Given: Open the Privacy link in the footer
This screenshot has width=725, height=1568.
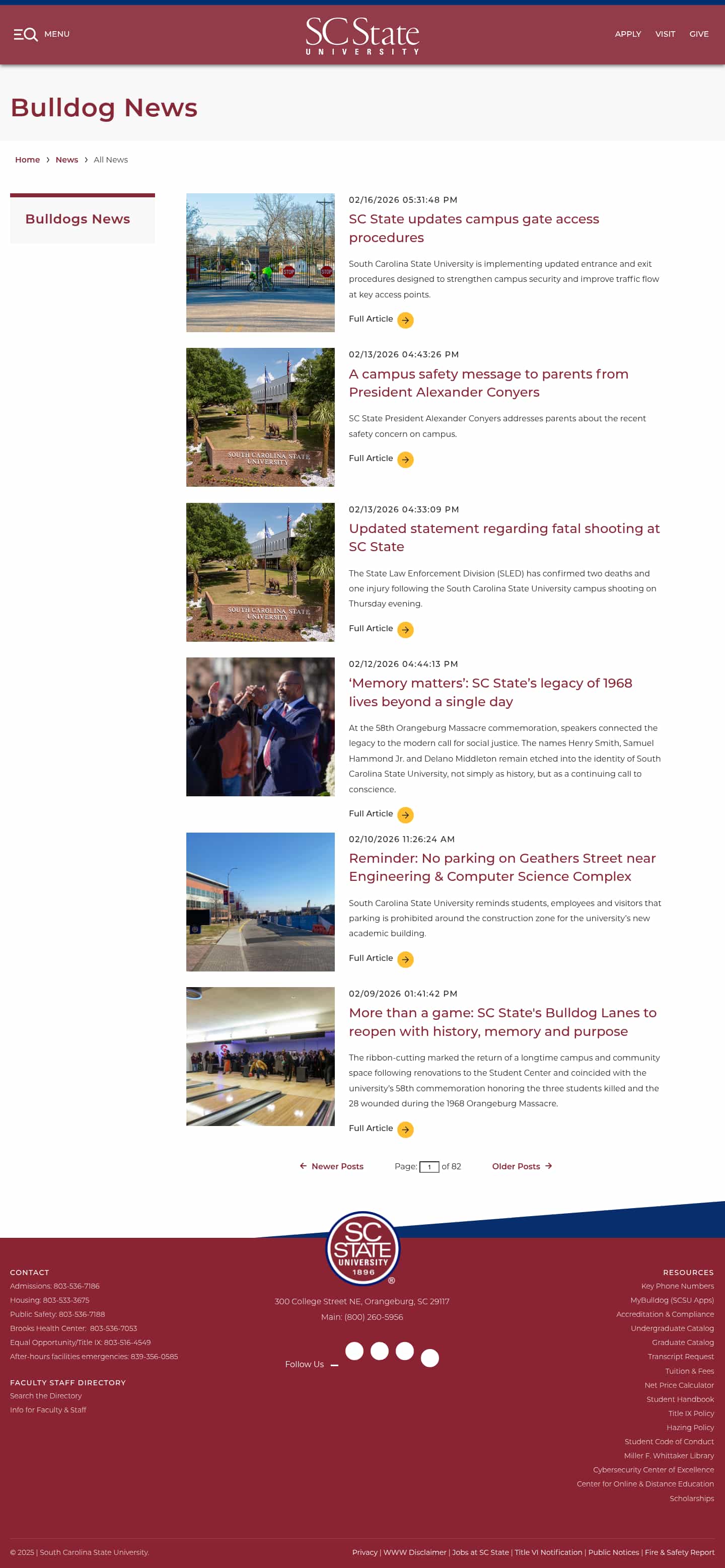Looking at the screenshot, I should point(365,1551).
